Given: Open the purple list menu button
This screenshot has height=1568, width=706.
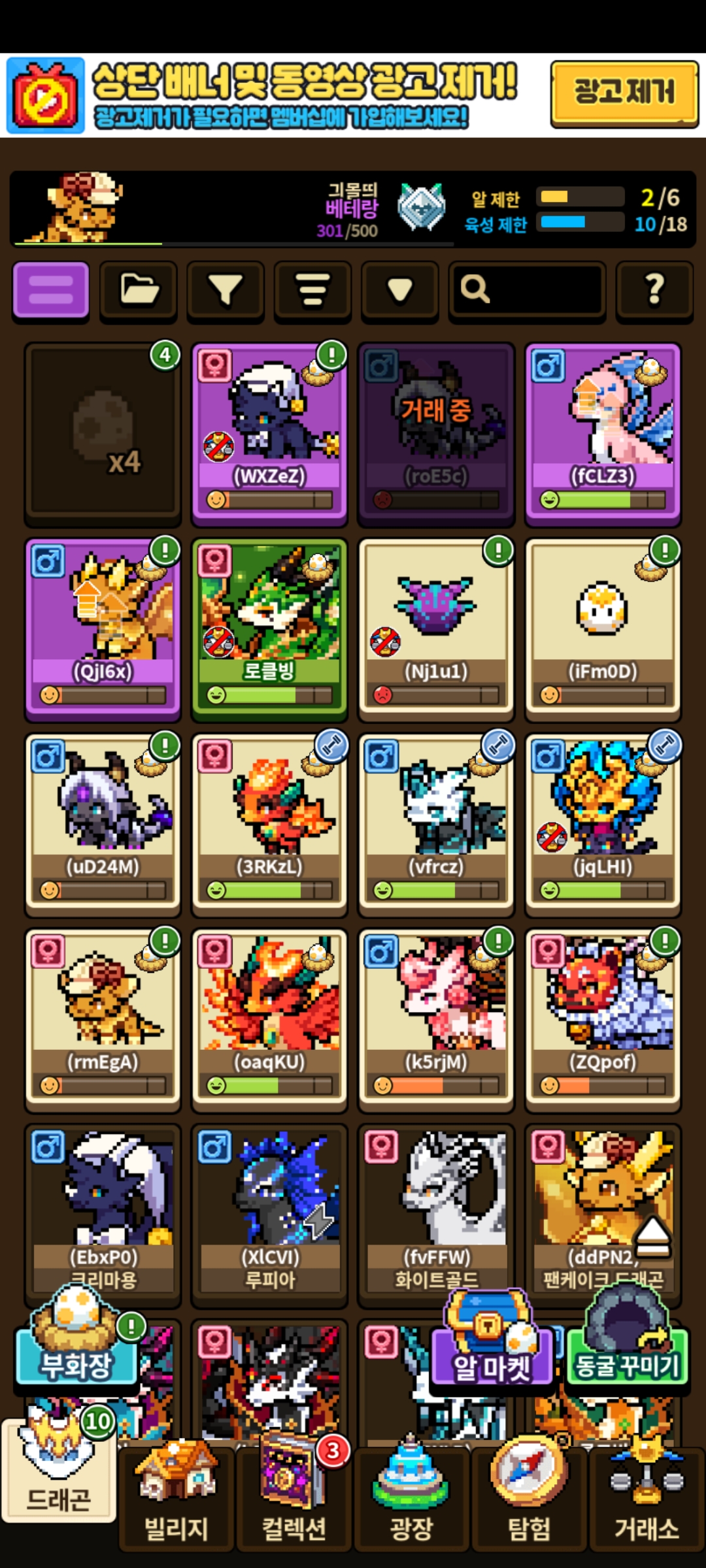Looking at the screenshot, I should pyautogui.click(x=50, y=289).
